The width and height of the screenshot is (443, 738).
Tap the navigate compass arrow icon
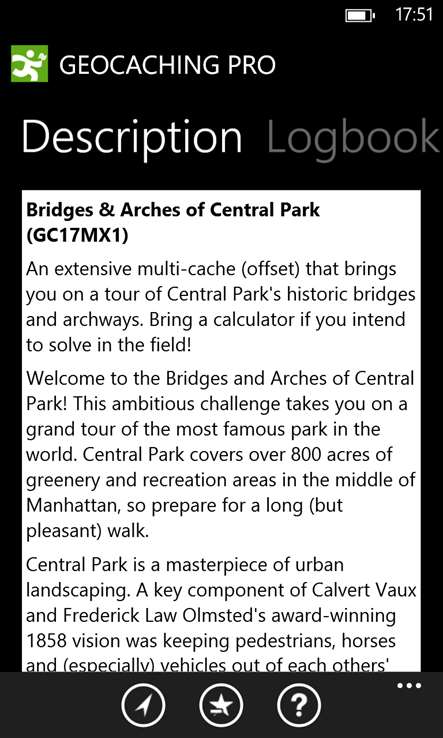pyautogui.click(x=144, y=706)
